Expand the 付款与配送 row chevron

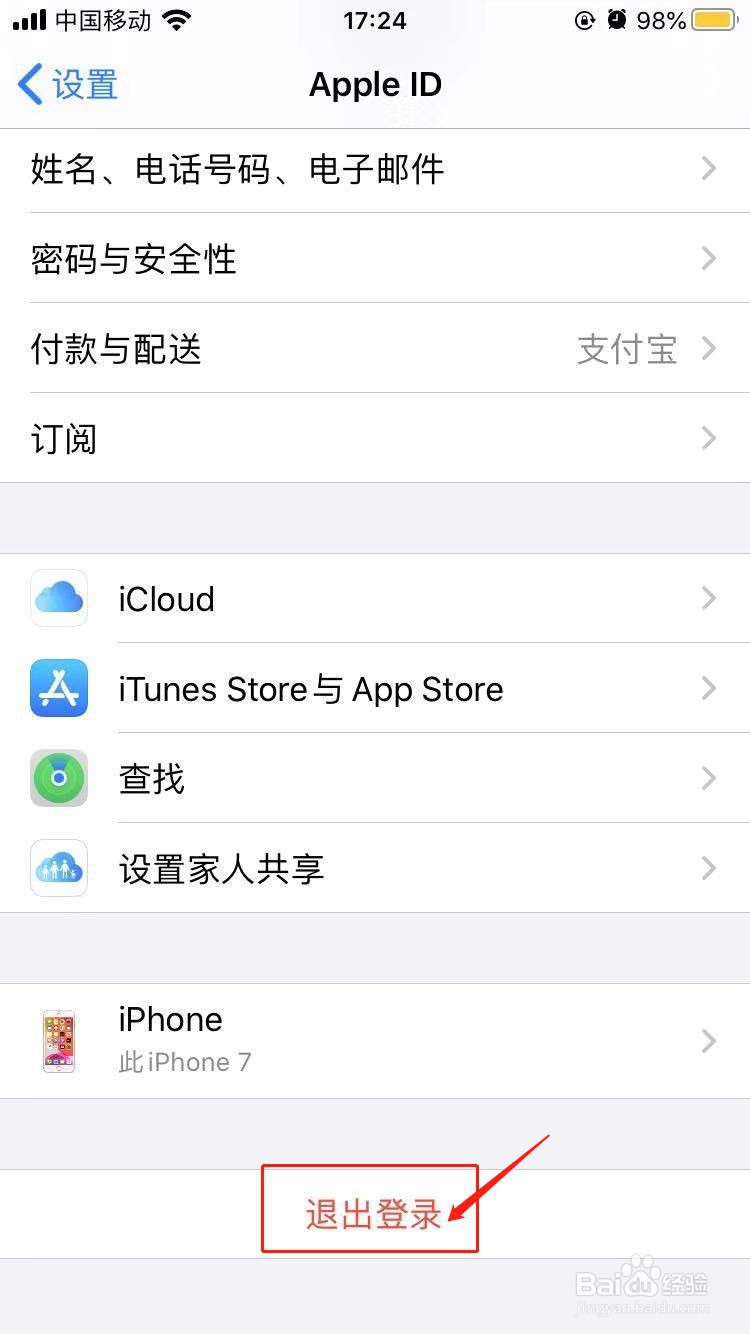tap(707, 348)
